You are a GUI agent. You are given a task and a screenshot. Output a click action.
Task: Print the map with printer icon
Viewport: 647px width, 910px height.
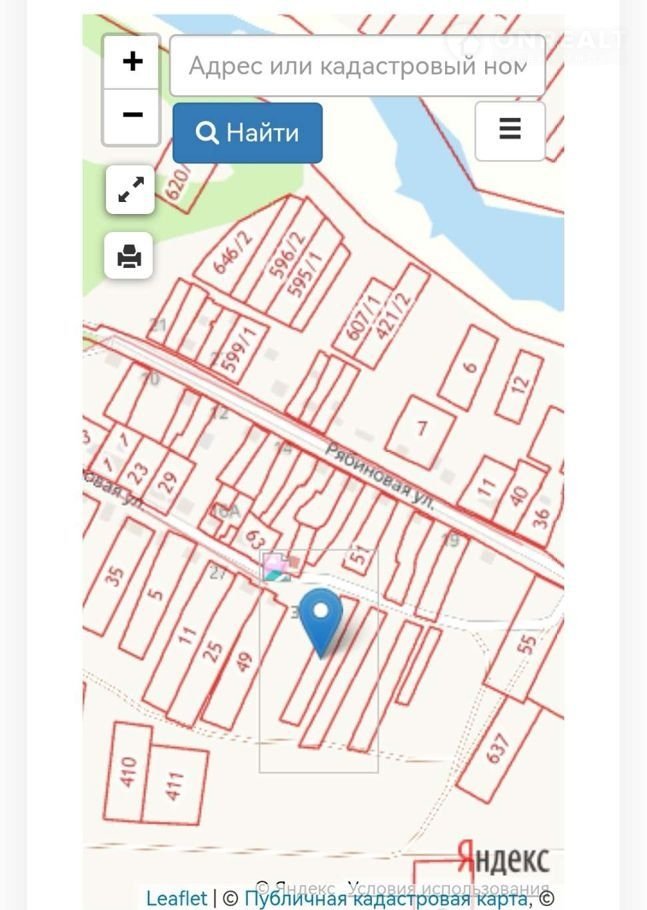[130, 256]
